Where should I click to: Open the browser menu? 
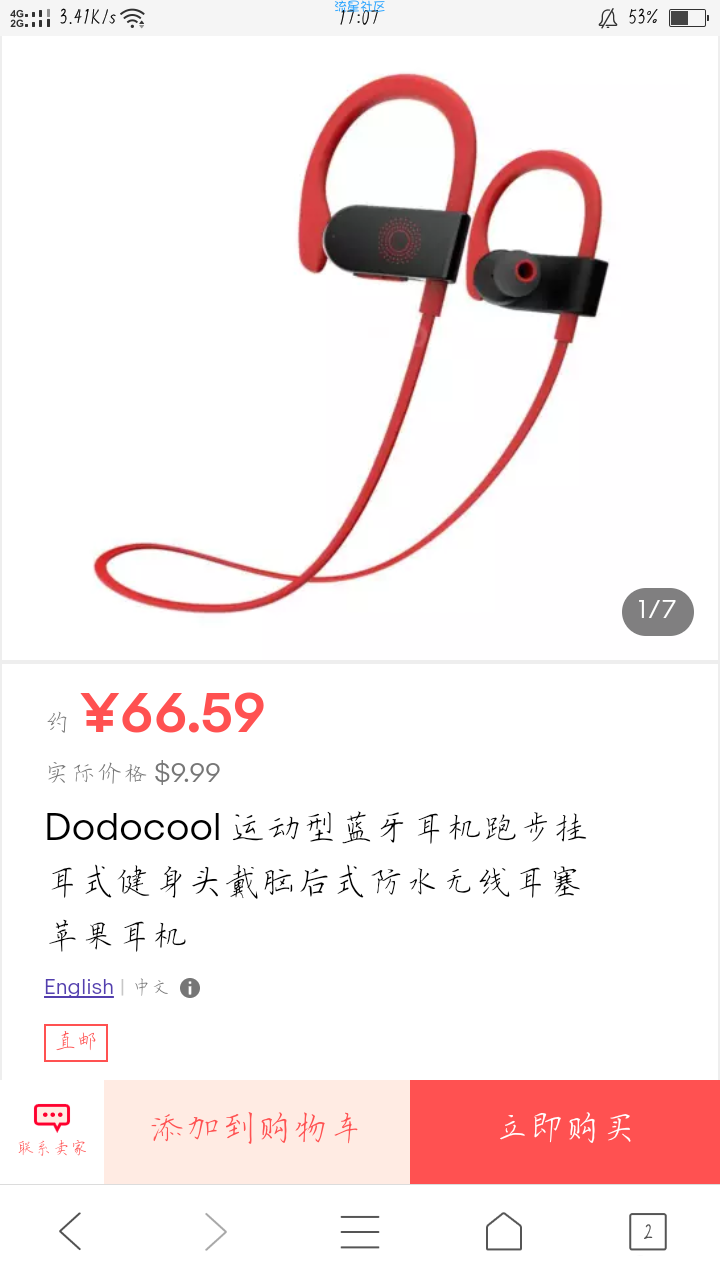pyautogui.click(x=360, y=1231)
